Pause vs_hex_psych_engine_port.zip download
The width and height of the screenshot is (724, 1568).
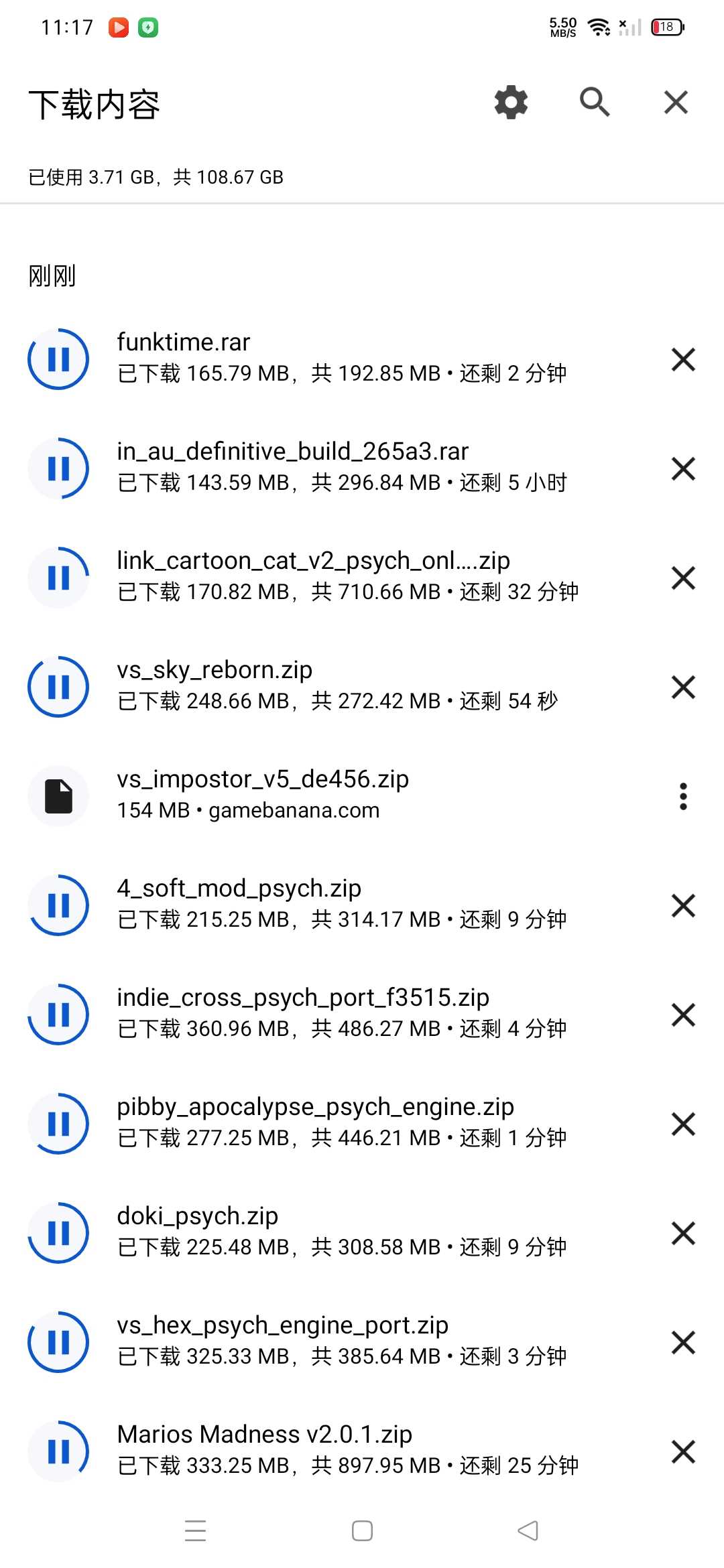coord(58,1342)
